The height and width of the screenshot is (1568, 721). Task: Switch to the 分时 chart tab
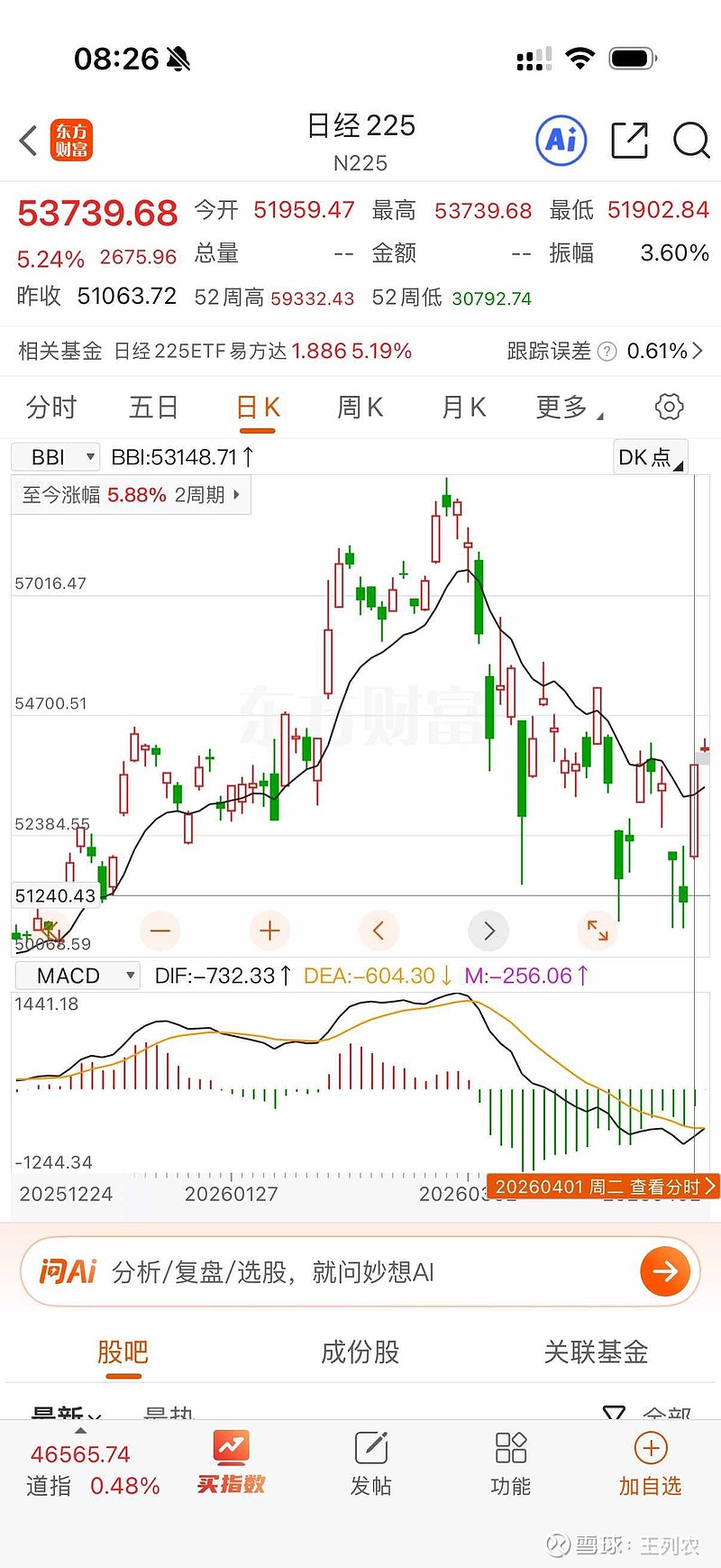[51, 408]
